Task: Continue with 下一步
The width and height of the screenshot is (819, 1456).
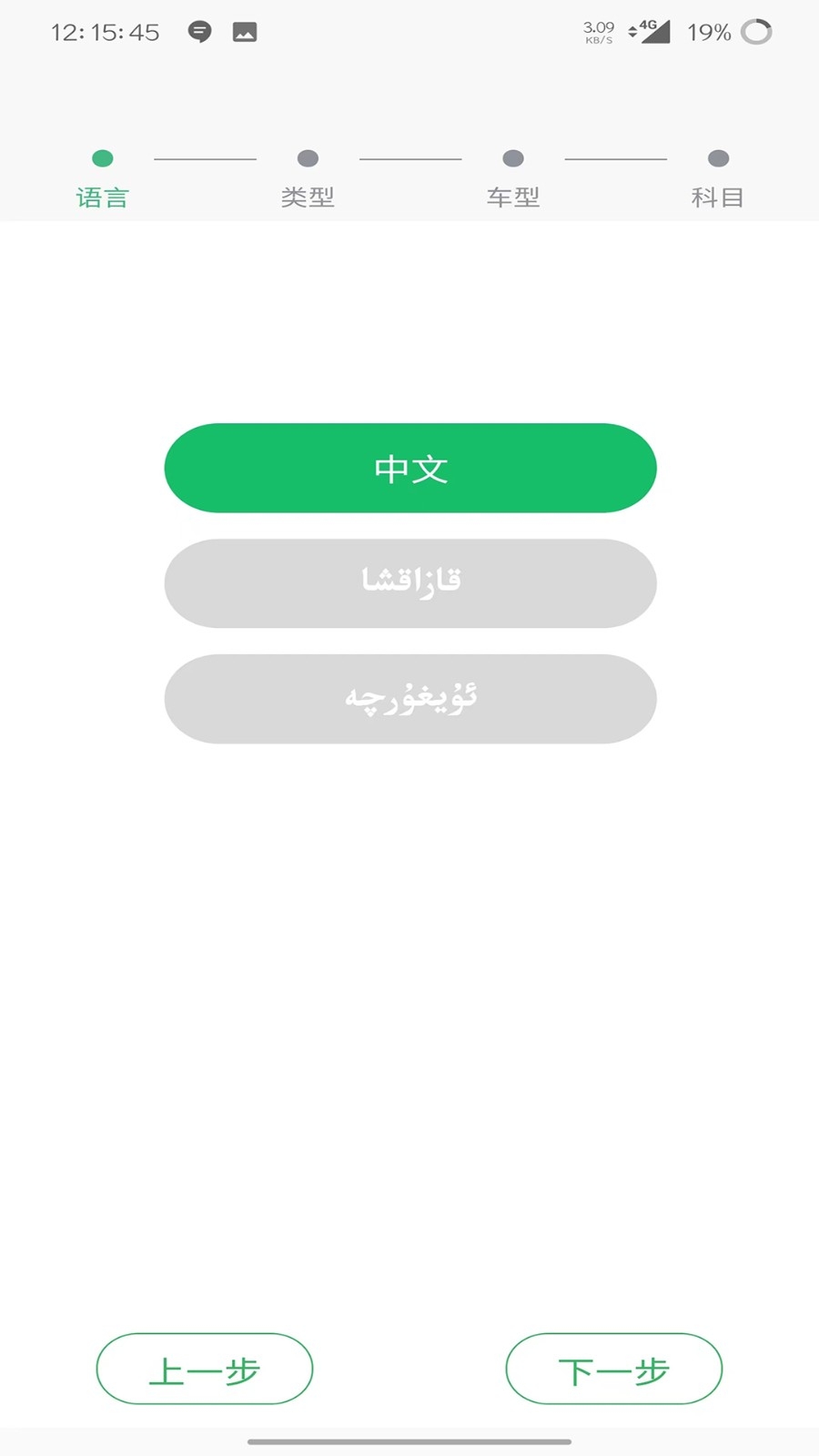Action: pos(614,1369)
